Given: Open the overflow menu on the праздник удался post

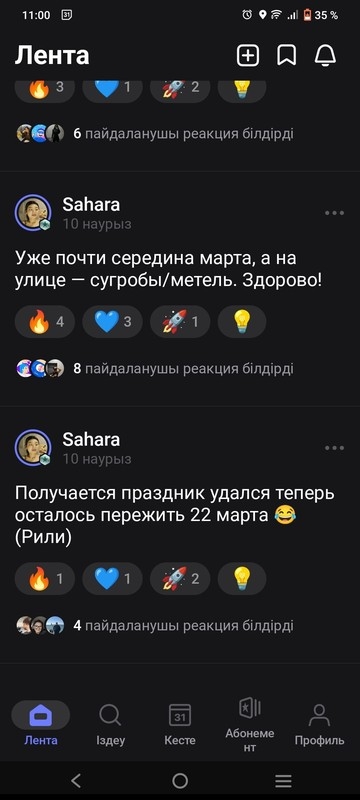Looking at the screenshot, I should [x=335, y=448].
